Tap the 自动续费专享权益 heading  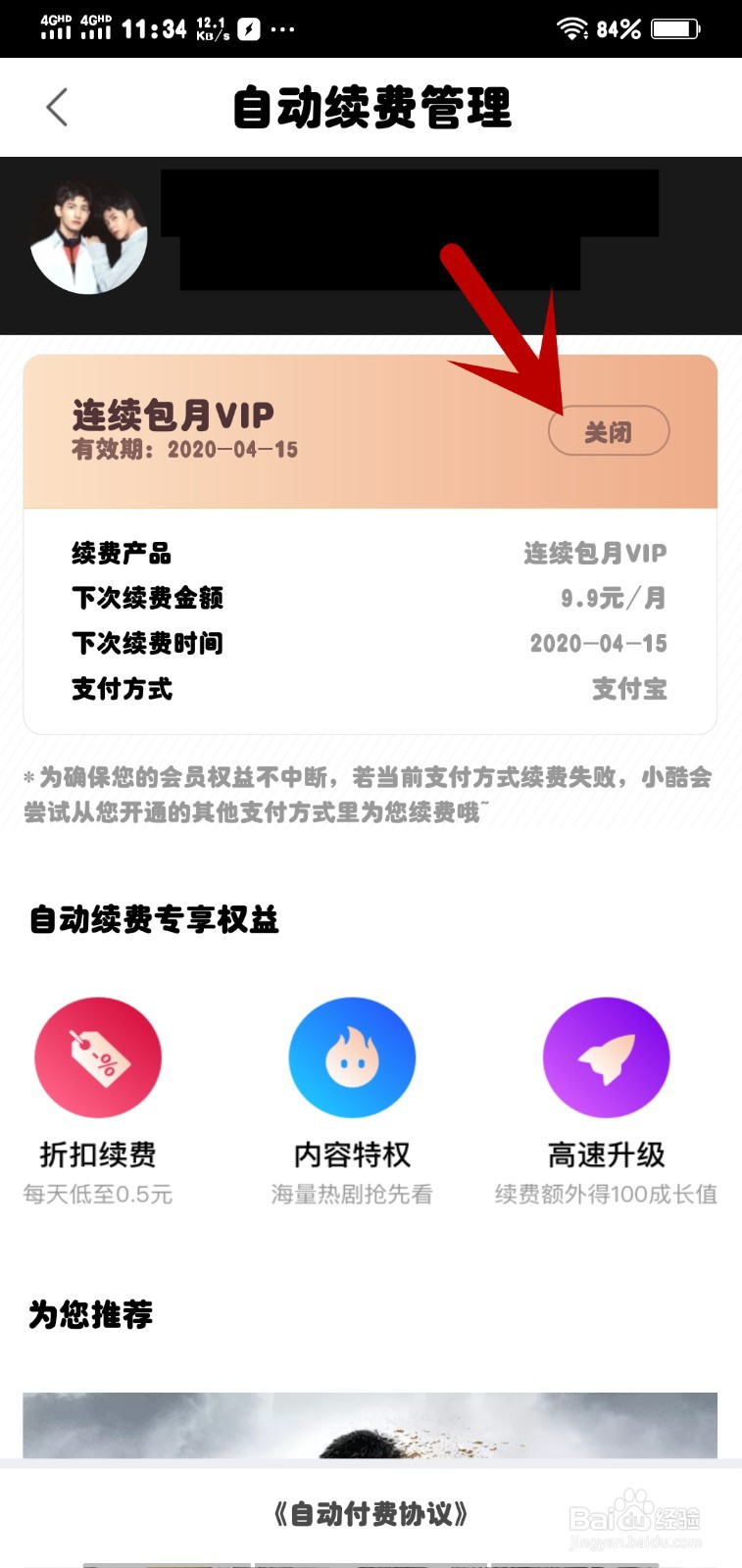click(x=154, y=920)
